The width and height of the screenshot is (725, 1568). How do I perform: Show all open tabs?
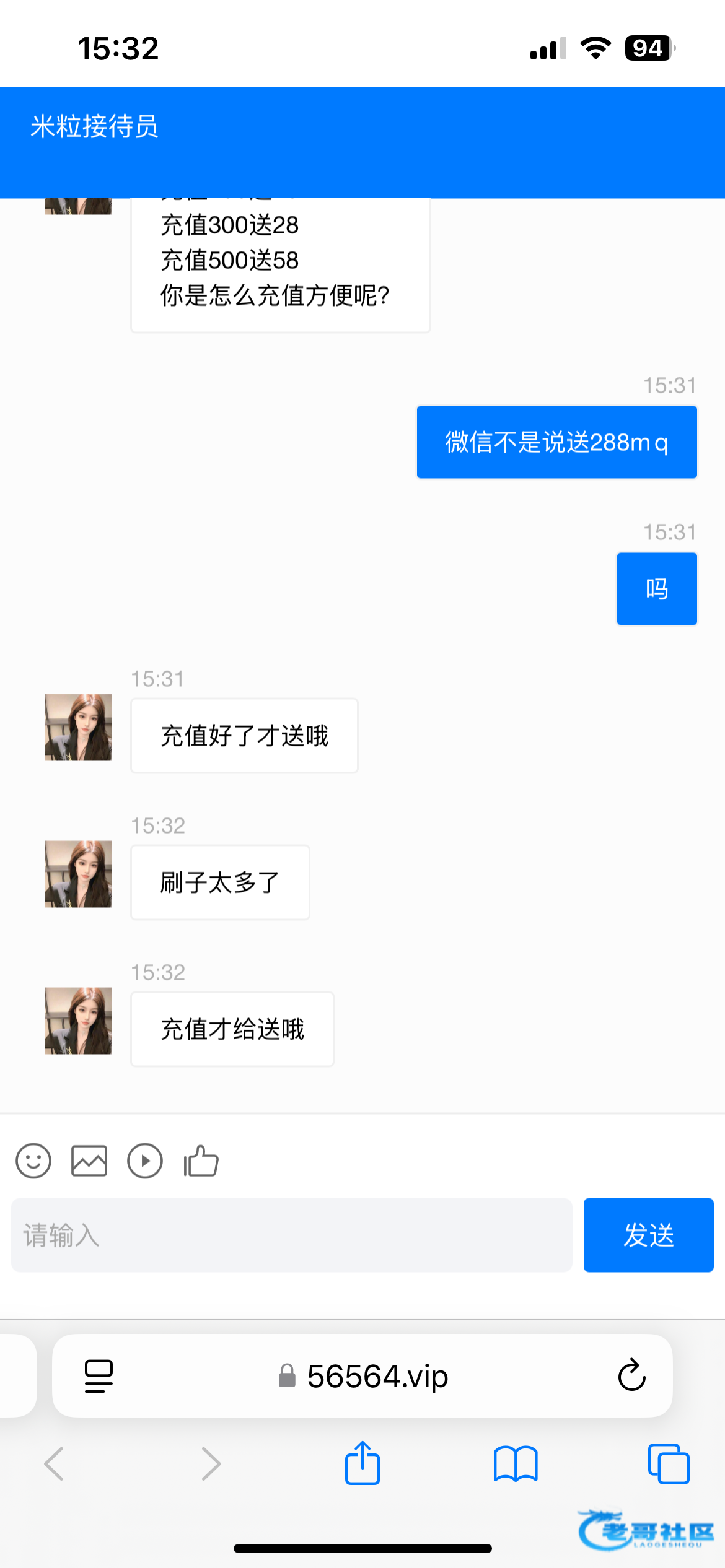pyautogui.click(x=668, y=1463)
